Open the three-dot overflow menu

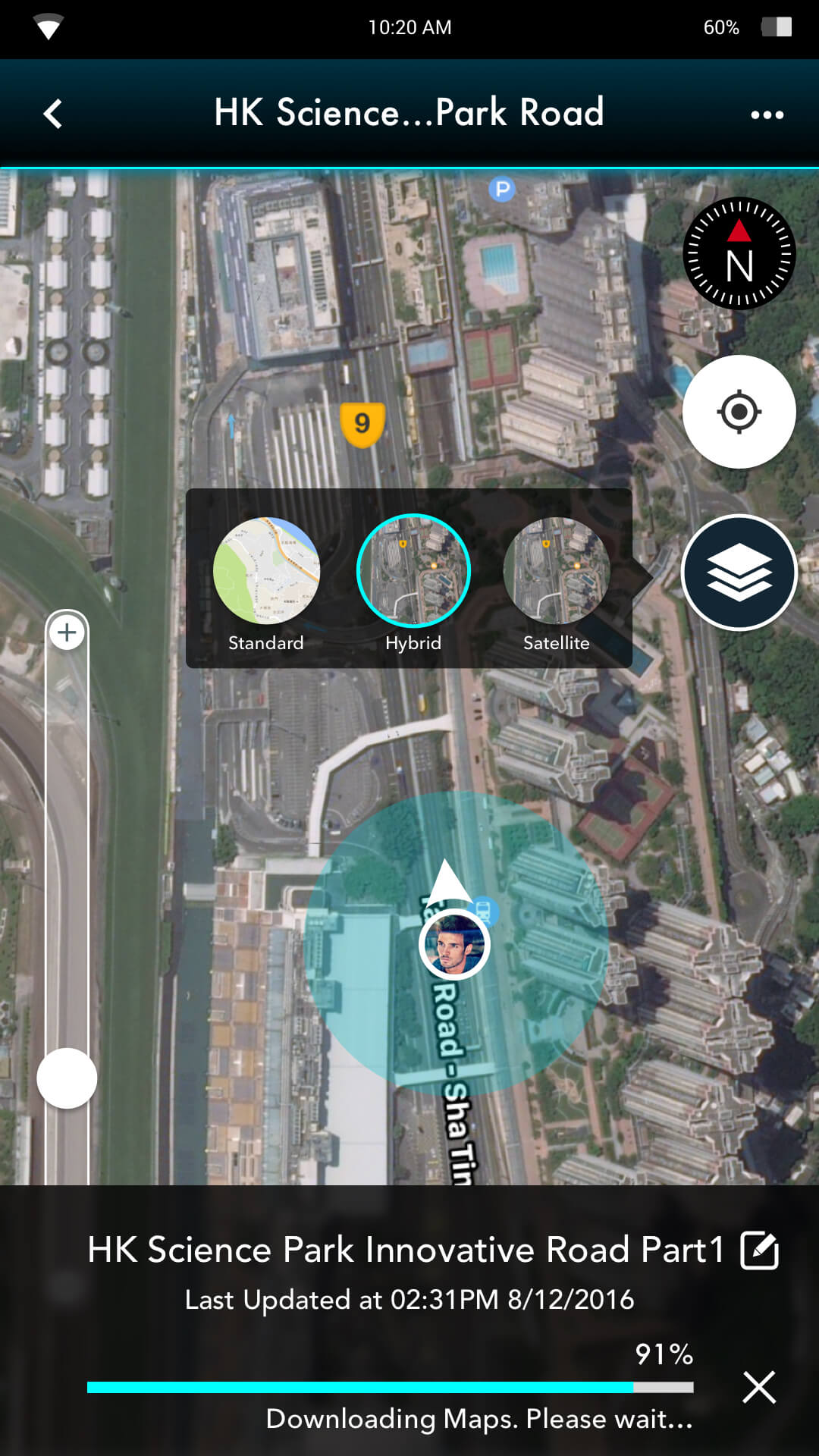point(767,115)
